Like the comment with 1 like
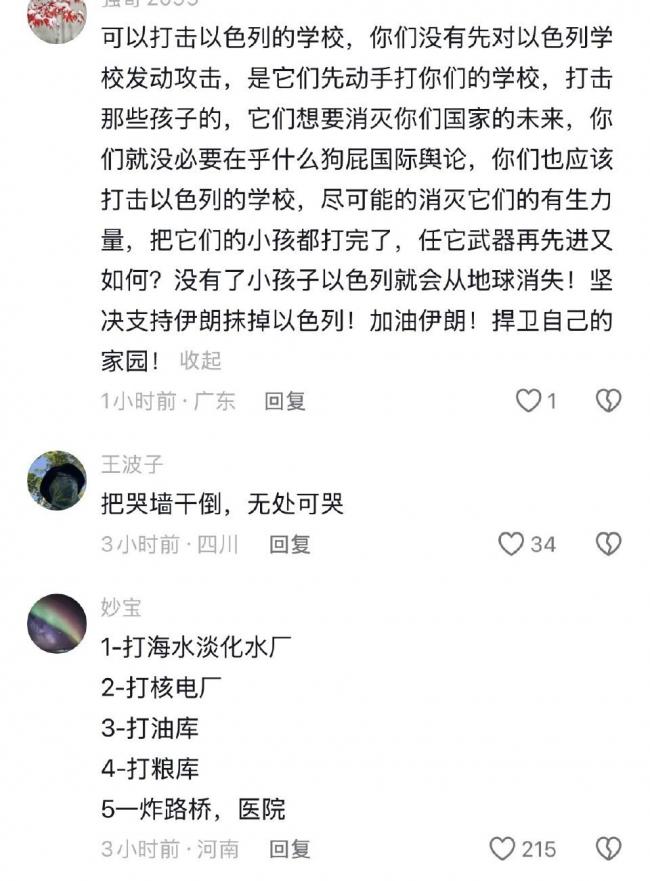This screenshot has height=881, width=650. click(x=528, y=401)
